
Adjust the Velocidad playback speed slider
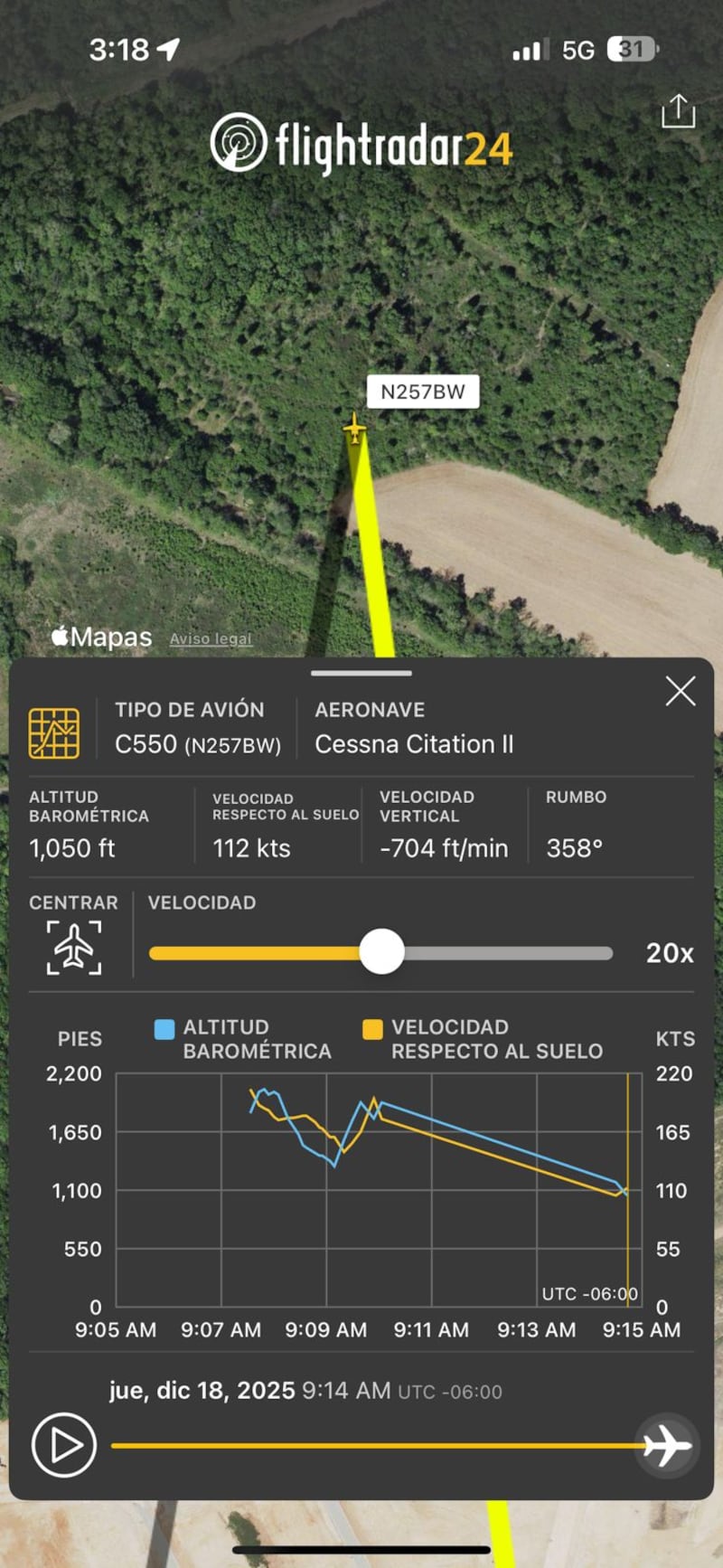pos(380,952)
